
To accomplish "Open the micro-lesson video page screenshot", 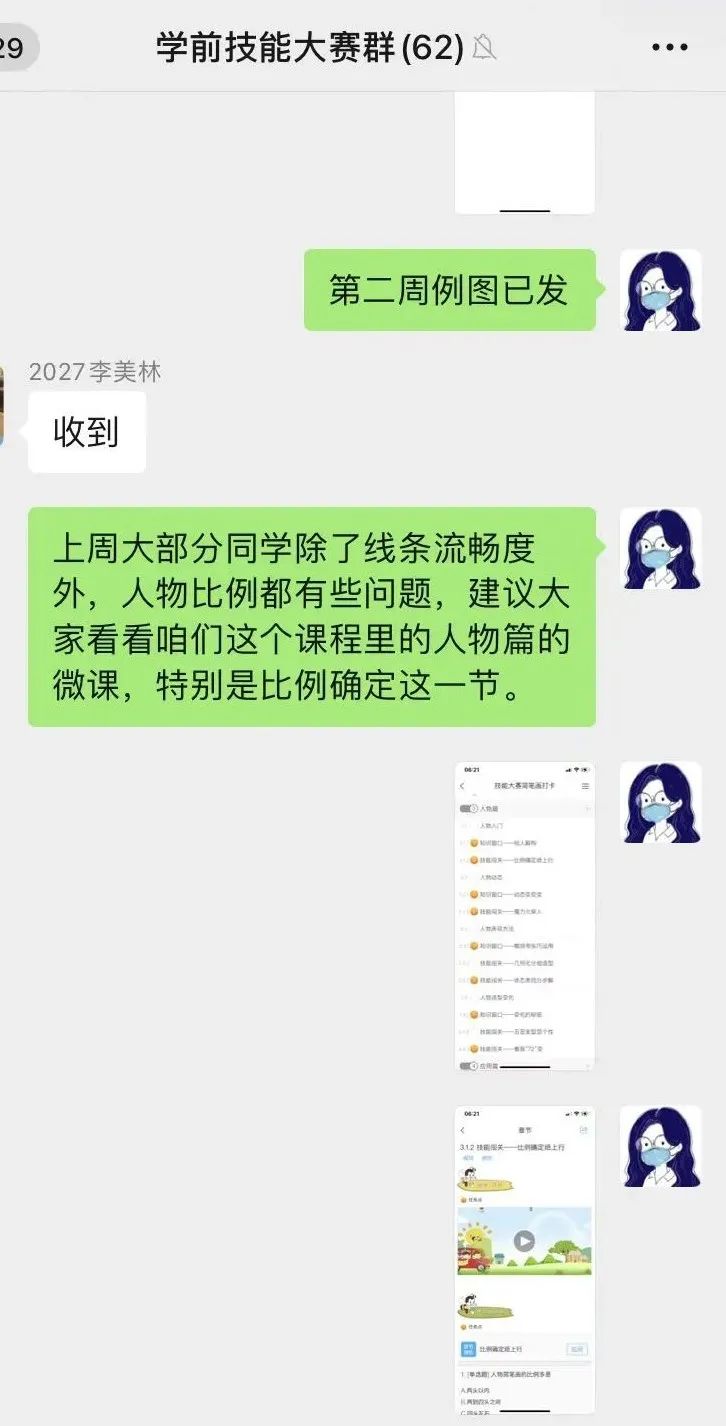I will [x=524, y=1258].
